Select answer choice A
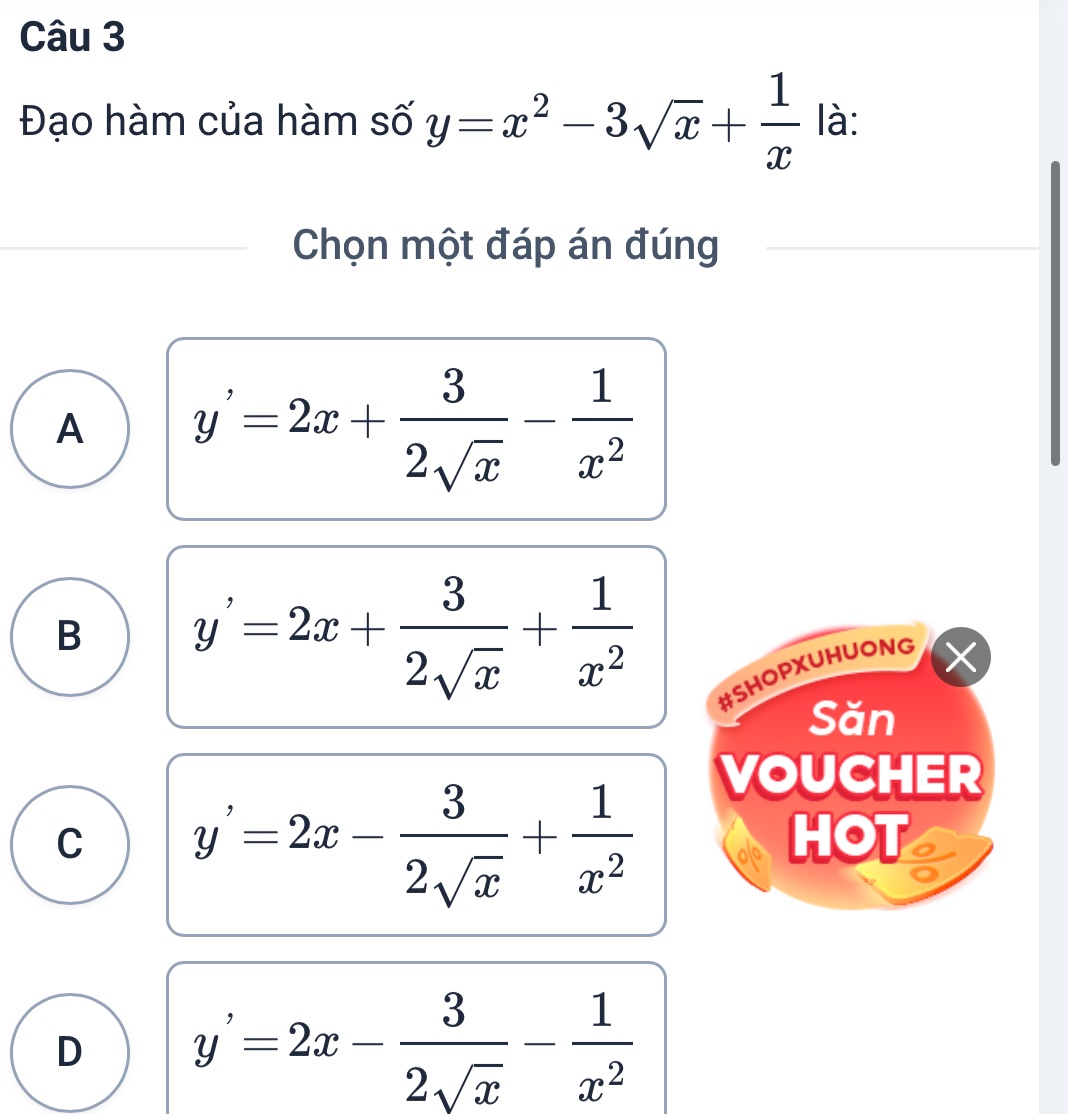The width and height of the screenshot is (1068, 1114). tap(70, 428)
